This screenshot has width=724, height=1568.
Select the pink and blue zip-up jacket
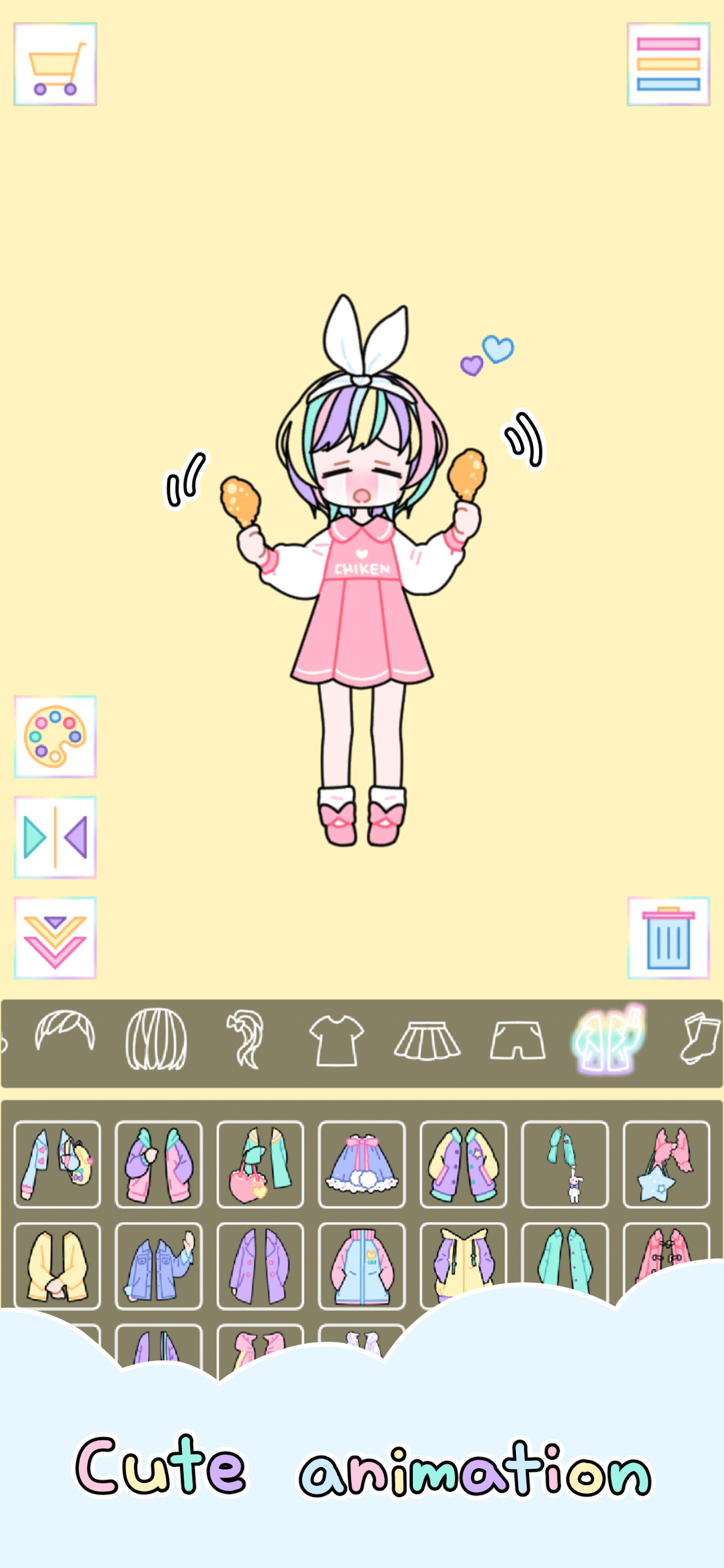click(x=362, y=1265)
